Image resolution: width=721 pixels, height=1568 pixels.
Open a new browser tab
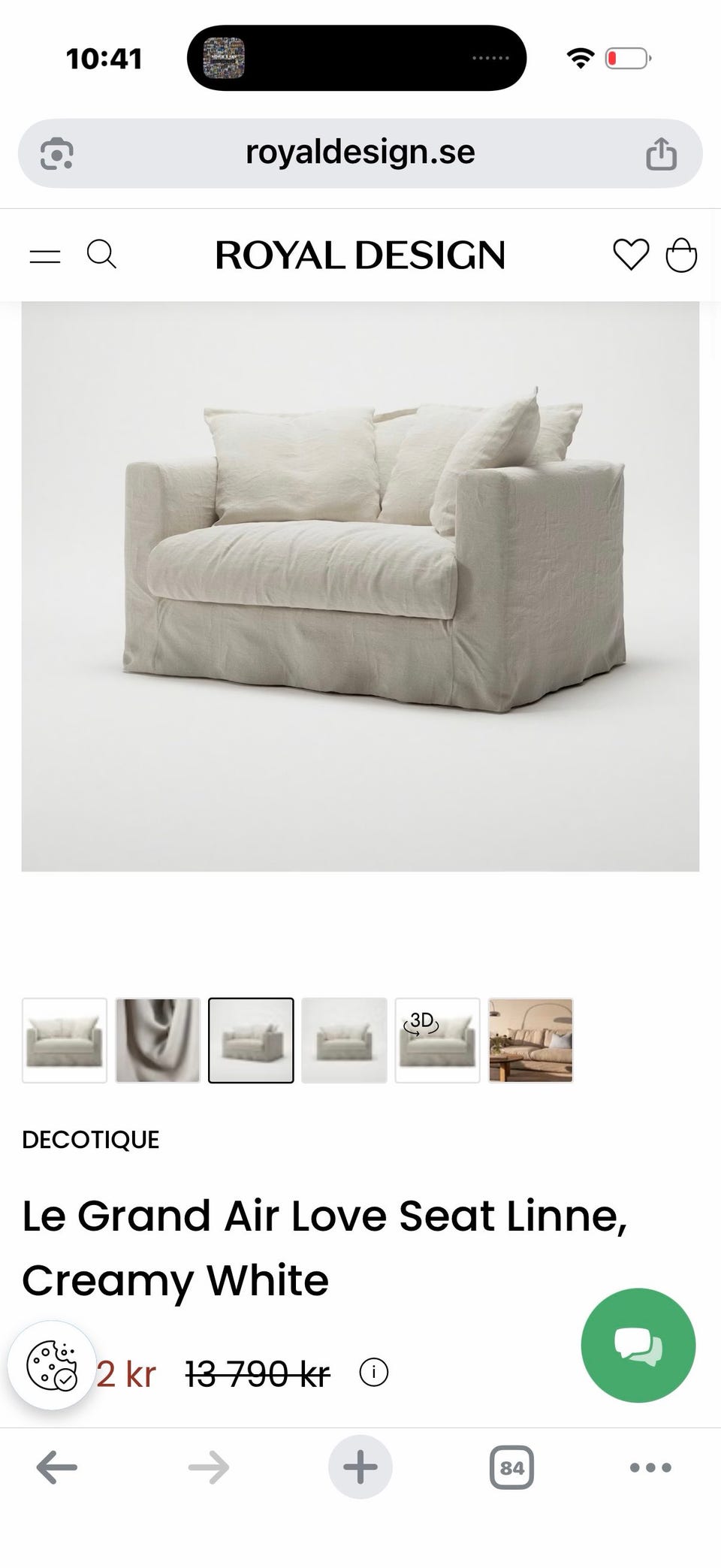click(360, 1467)
